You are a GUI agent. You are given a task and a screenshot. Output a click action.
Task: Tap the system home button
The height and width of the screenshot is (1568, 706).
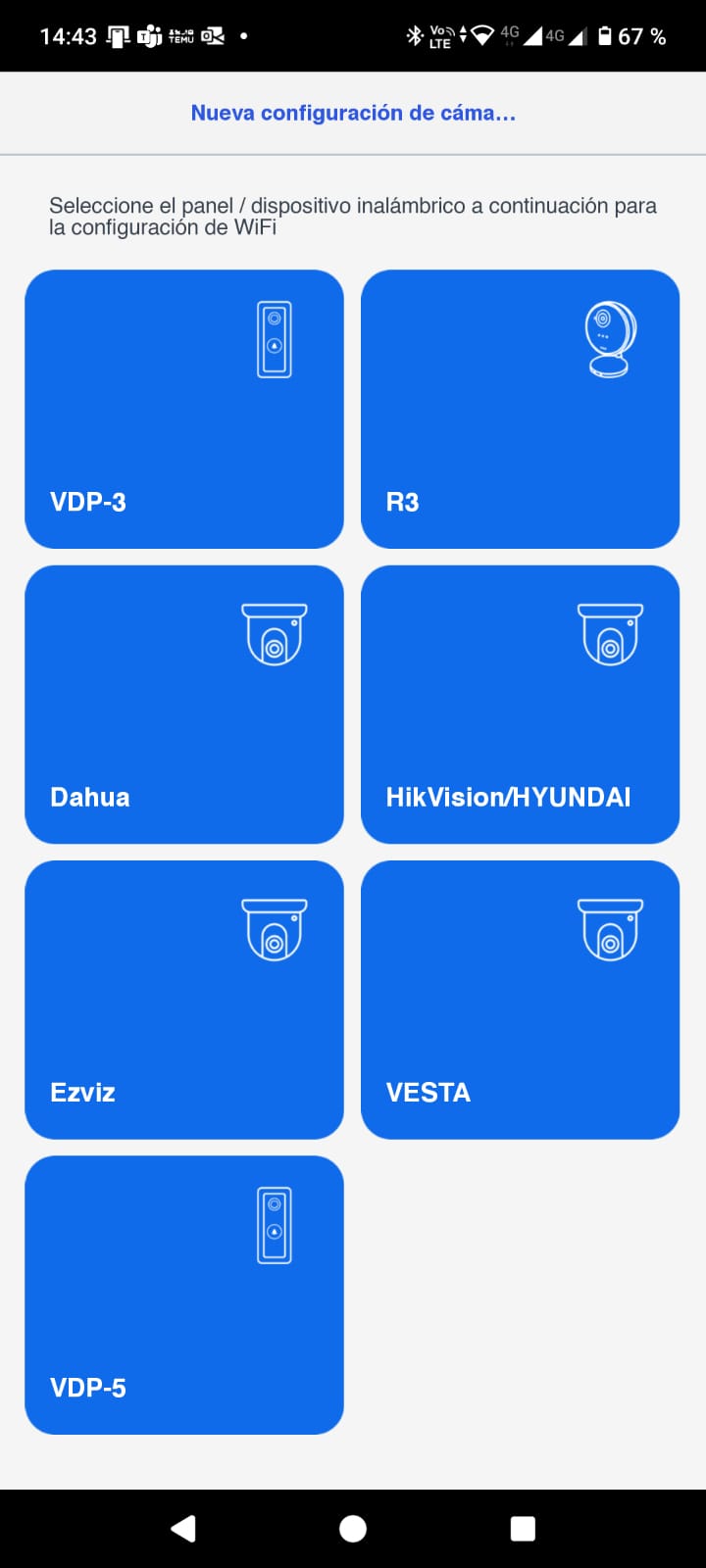click(x=353, y=1528)
